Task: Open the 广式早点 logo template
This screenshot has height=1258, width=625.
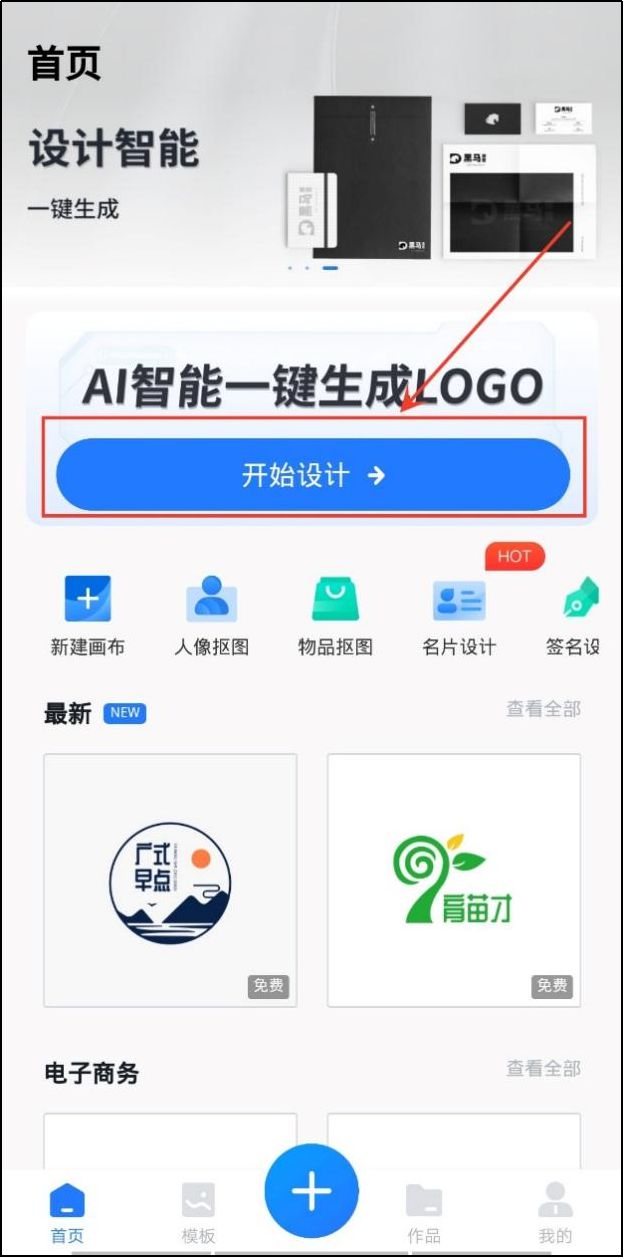Action: tap(170, 880)
